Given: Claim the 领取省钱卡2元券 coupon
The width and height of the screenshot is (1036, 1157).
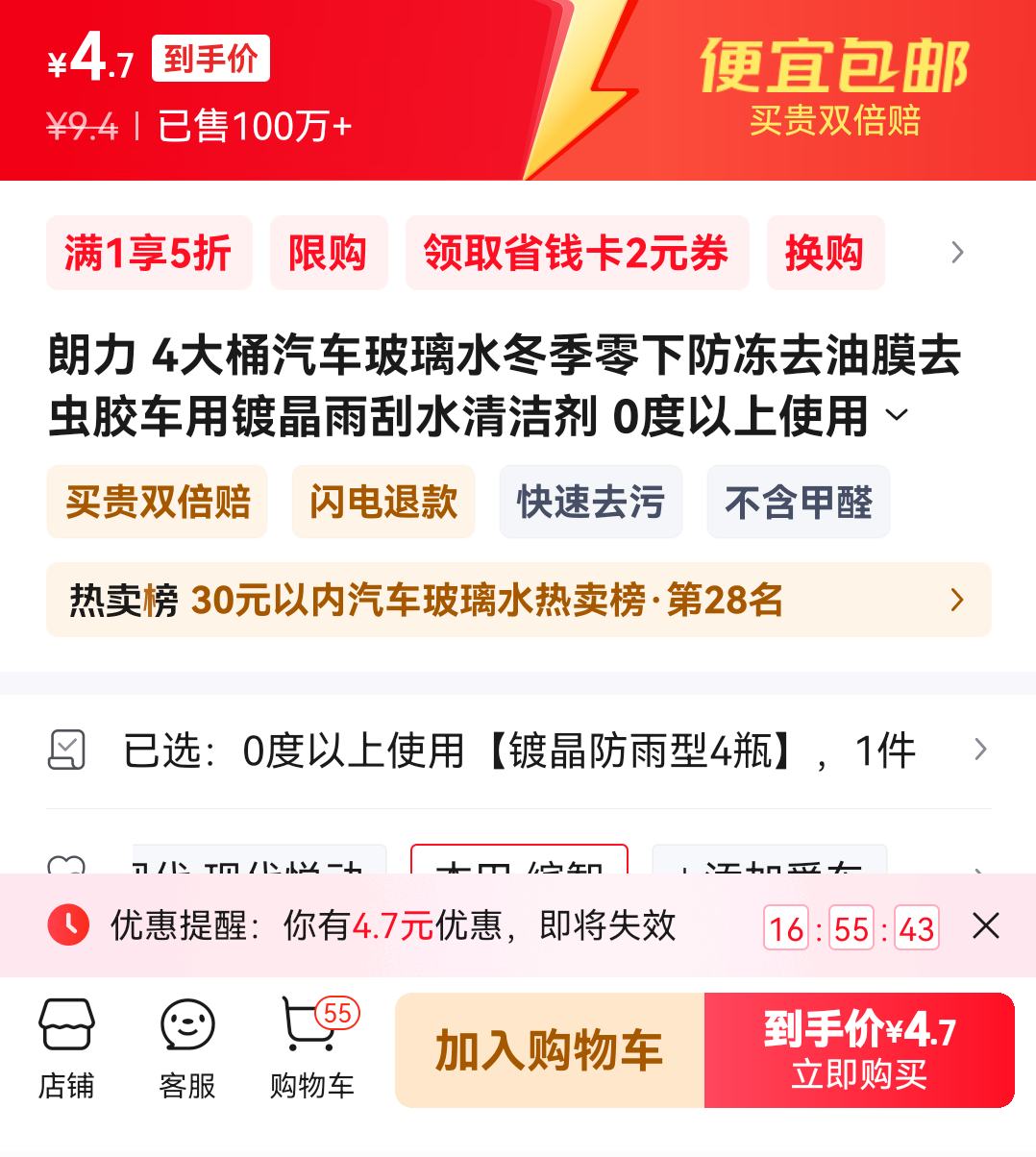Looking at the screenshot, I should tap(576, 254).
